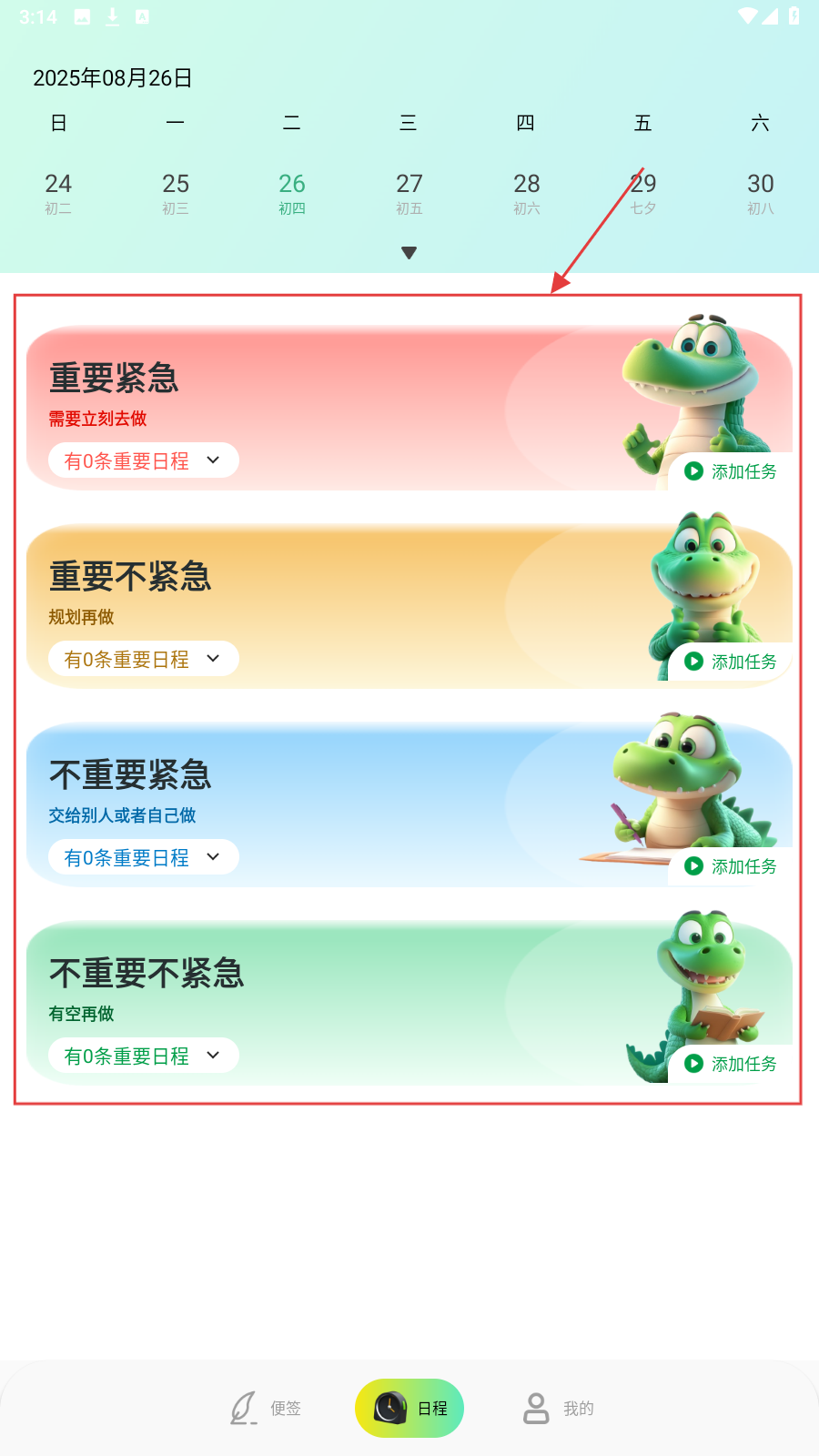Add a task to 不重要不紧急

point(731,1064)
